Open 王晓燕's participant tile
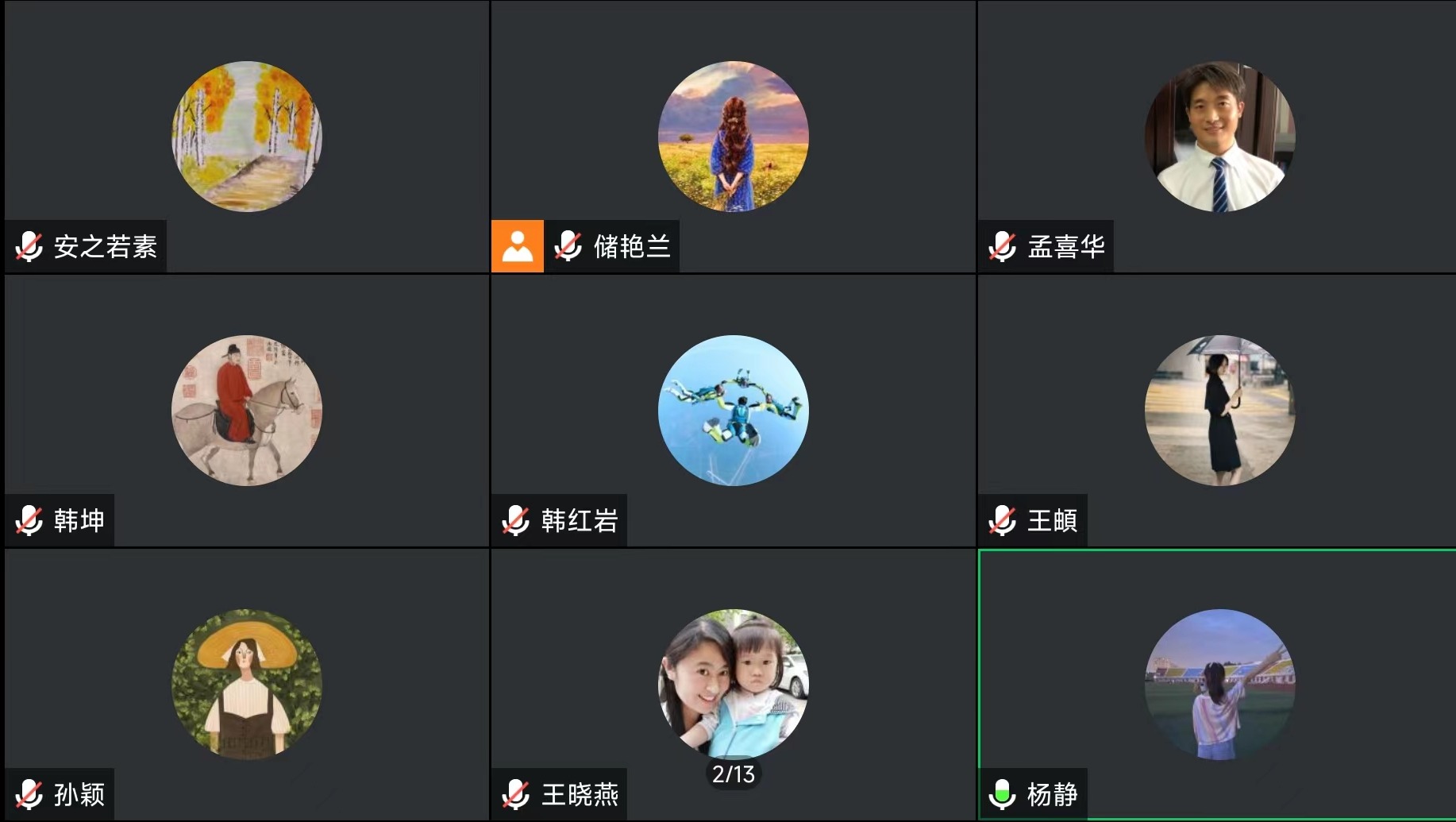The height and width of the screenshot is (822, 1456). (x=733, y=684)
